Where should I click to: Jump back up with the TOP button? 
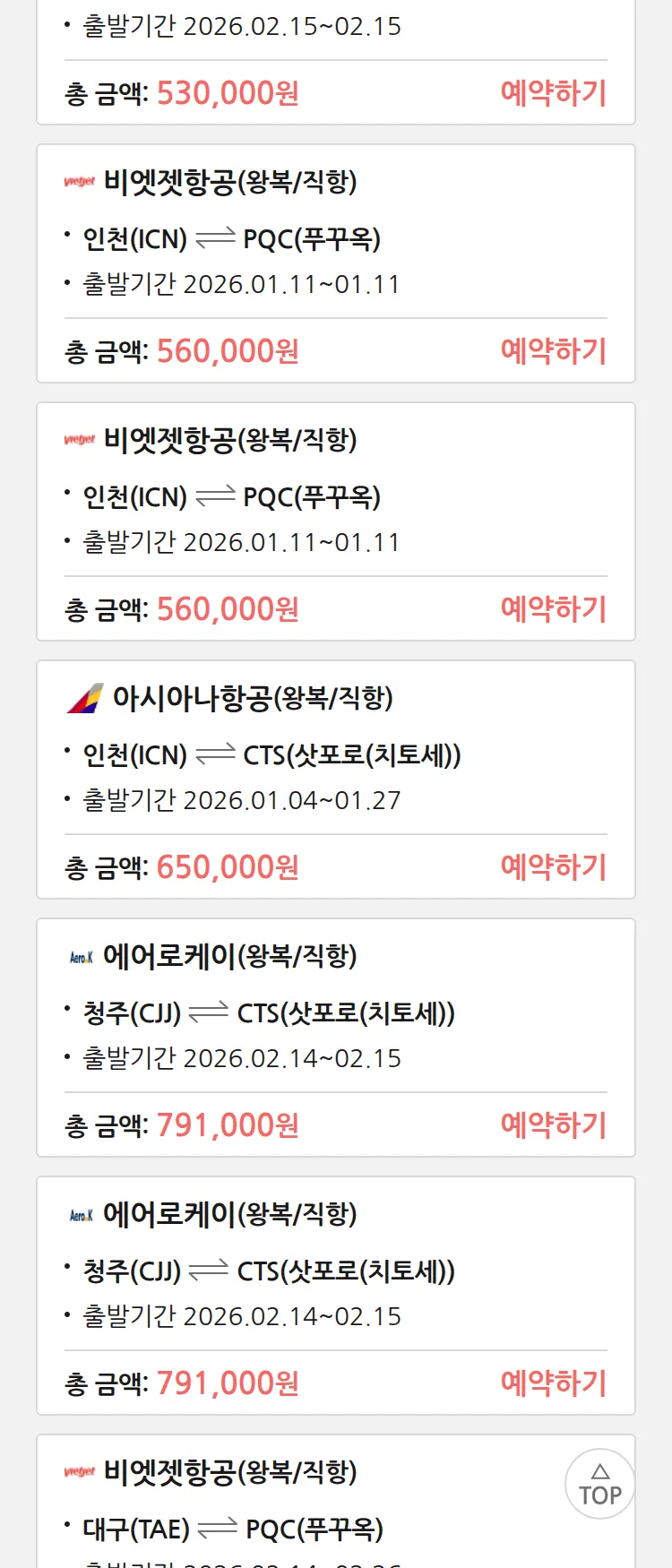coord(599,1484)
